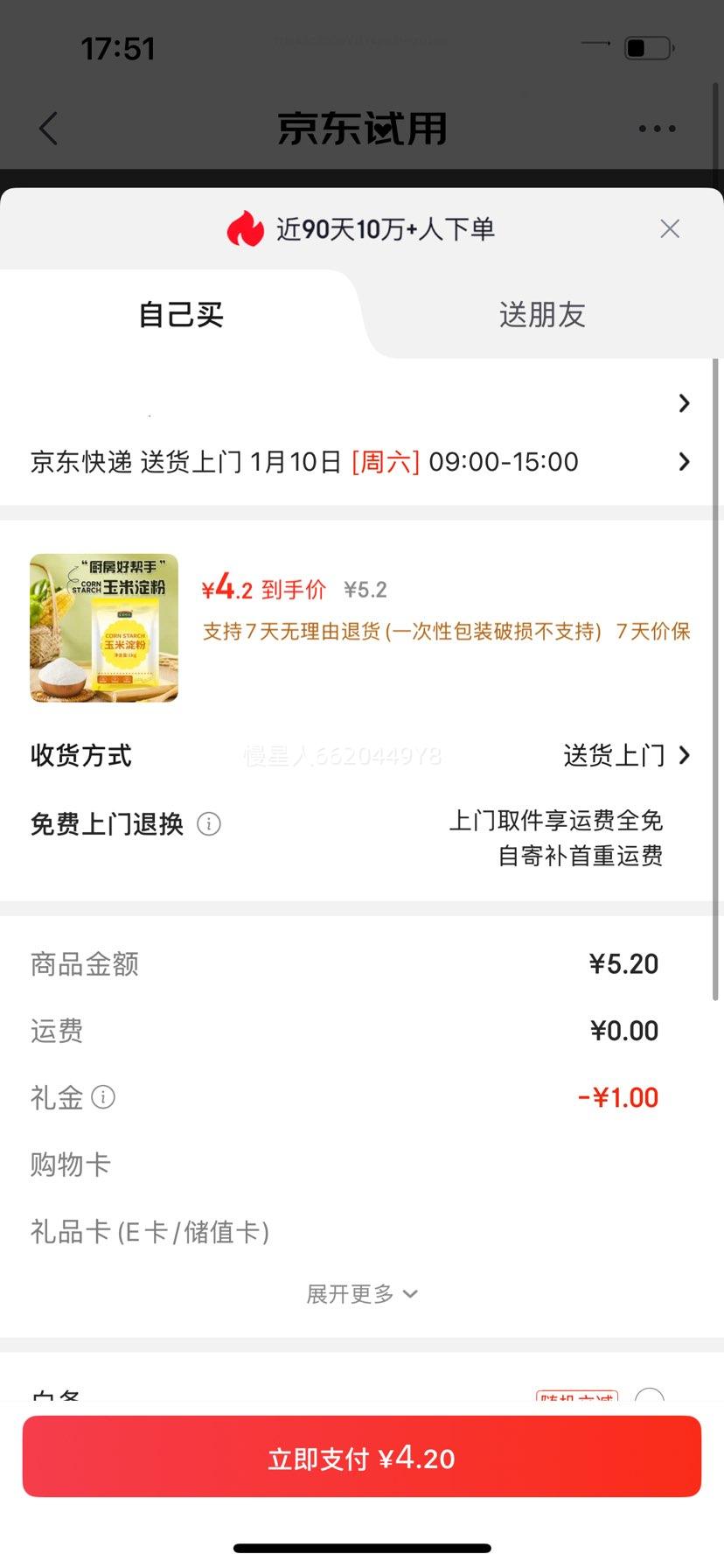The height and width of the screenshot is (1568, 724).
Task: Open the delivery address chevron
Action: 685,402
